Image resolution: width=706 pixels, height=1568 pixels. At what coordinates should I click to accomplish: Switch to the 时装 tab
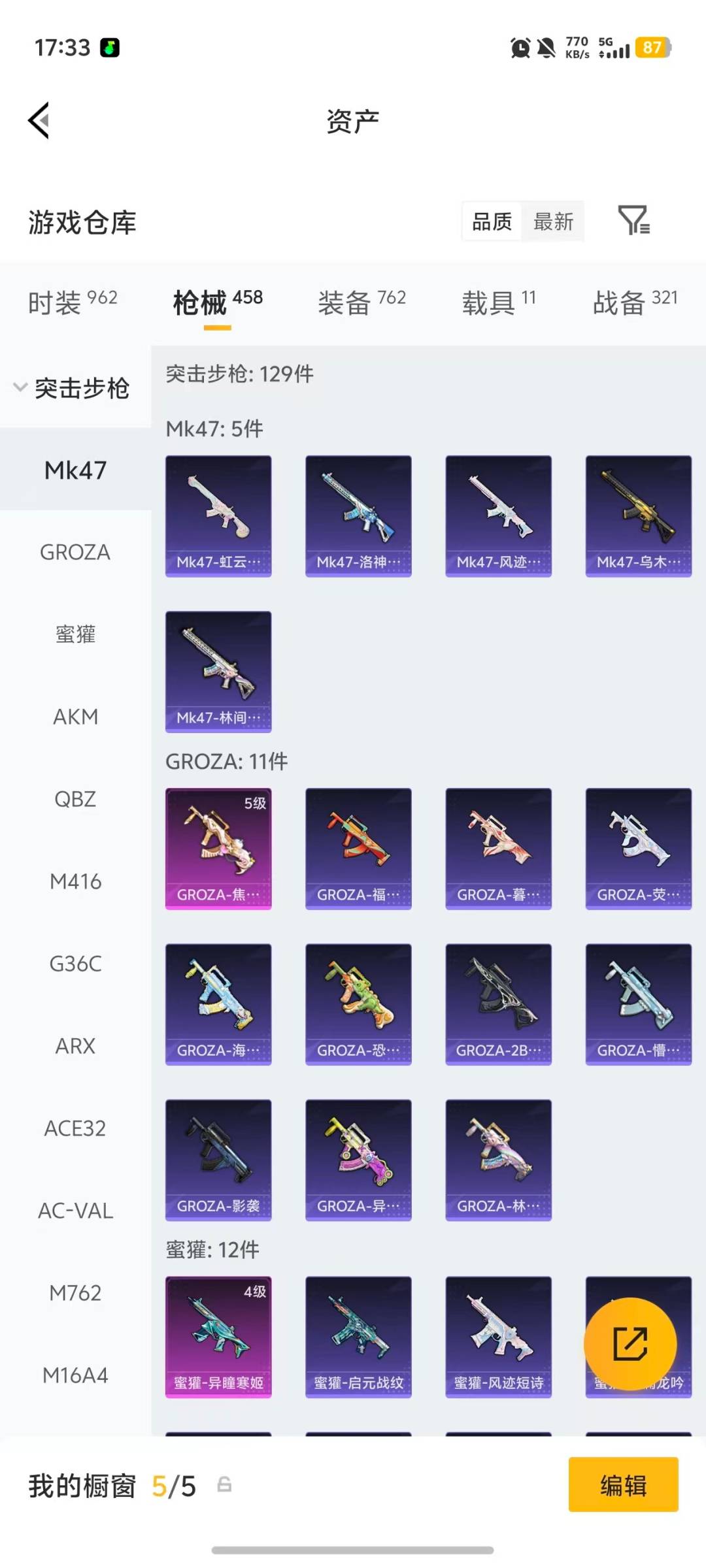click(73, 302)
